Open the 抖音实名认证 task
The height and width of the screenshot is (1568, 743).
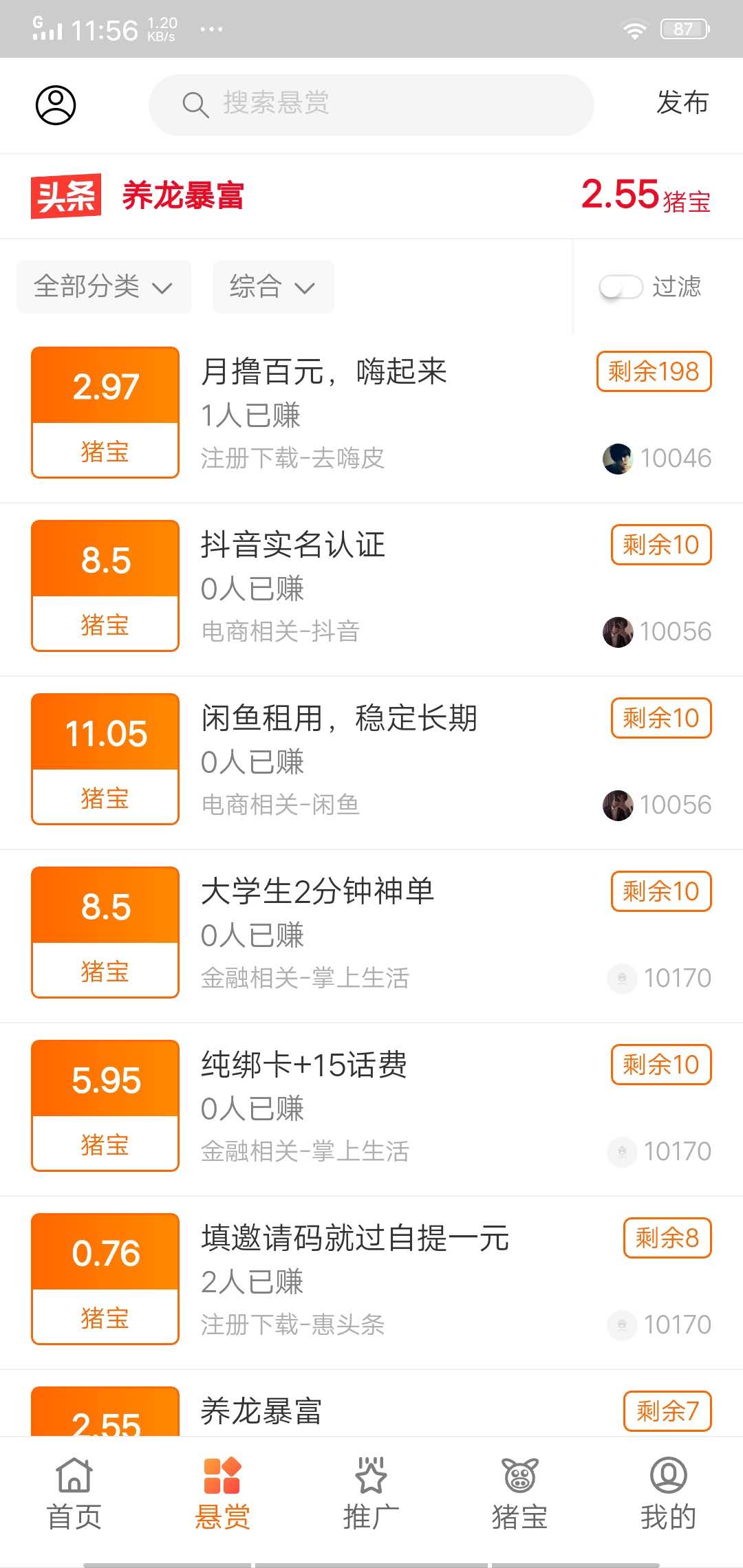pos(371,586)
